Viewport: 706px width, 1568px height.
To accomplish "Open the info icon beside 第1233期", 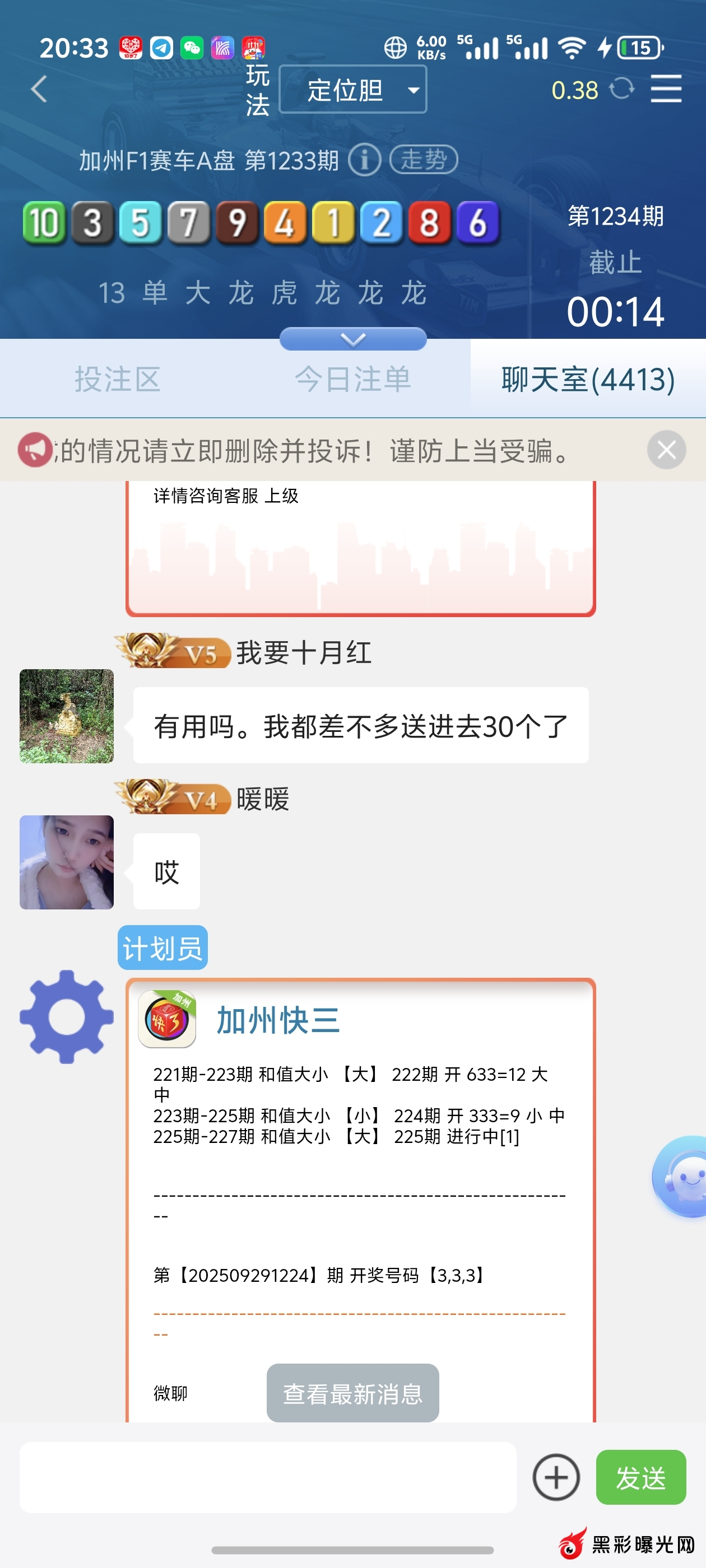I will pyautogui.click(x=364, y=161).
